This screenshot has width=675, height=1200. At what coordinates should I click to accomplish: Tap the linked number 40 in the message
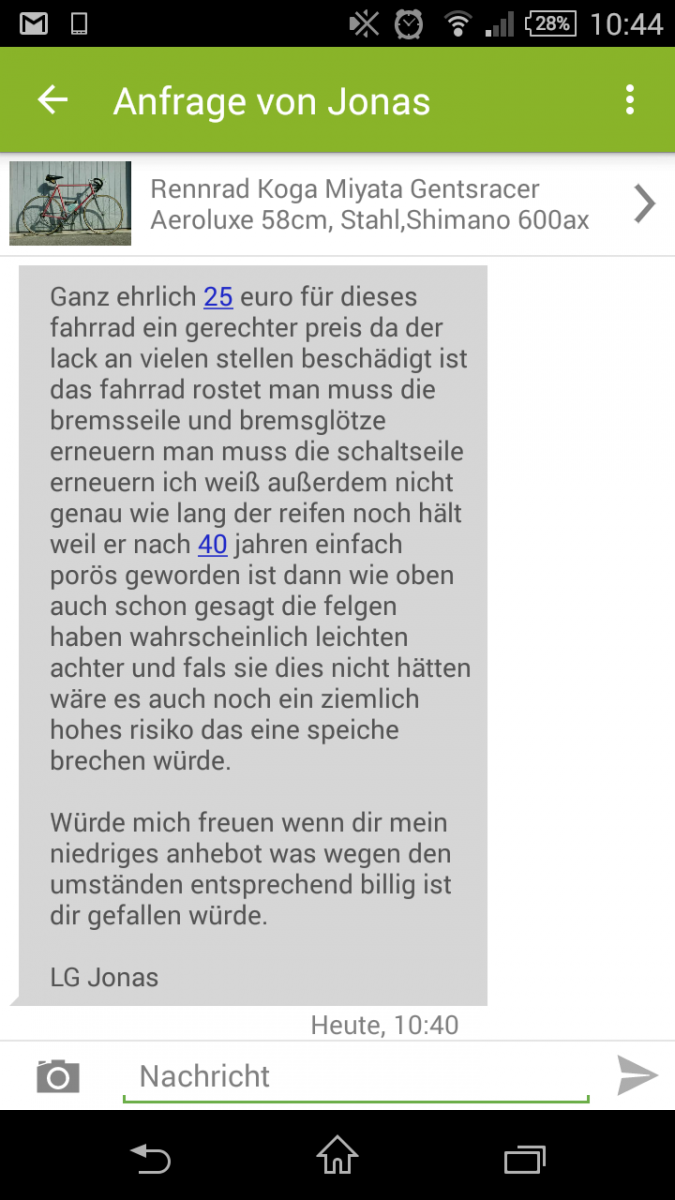click(x=212, y=545)
